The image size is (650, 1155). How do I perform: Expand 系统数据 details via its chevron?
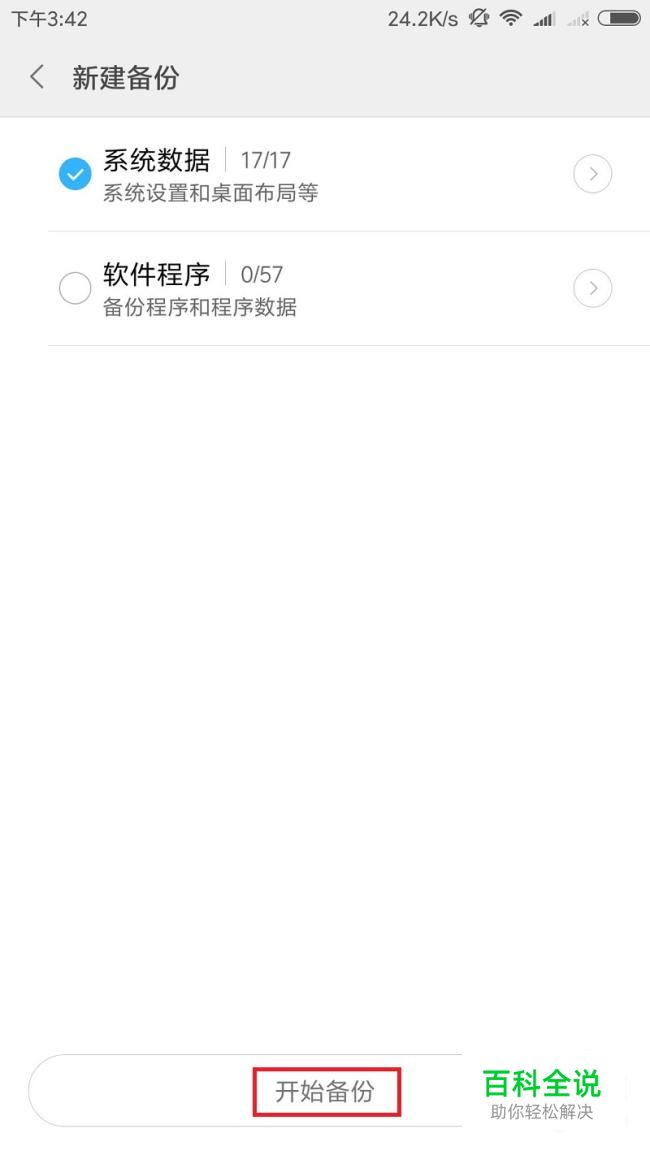(x=592, y=175)
